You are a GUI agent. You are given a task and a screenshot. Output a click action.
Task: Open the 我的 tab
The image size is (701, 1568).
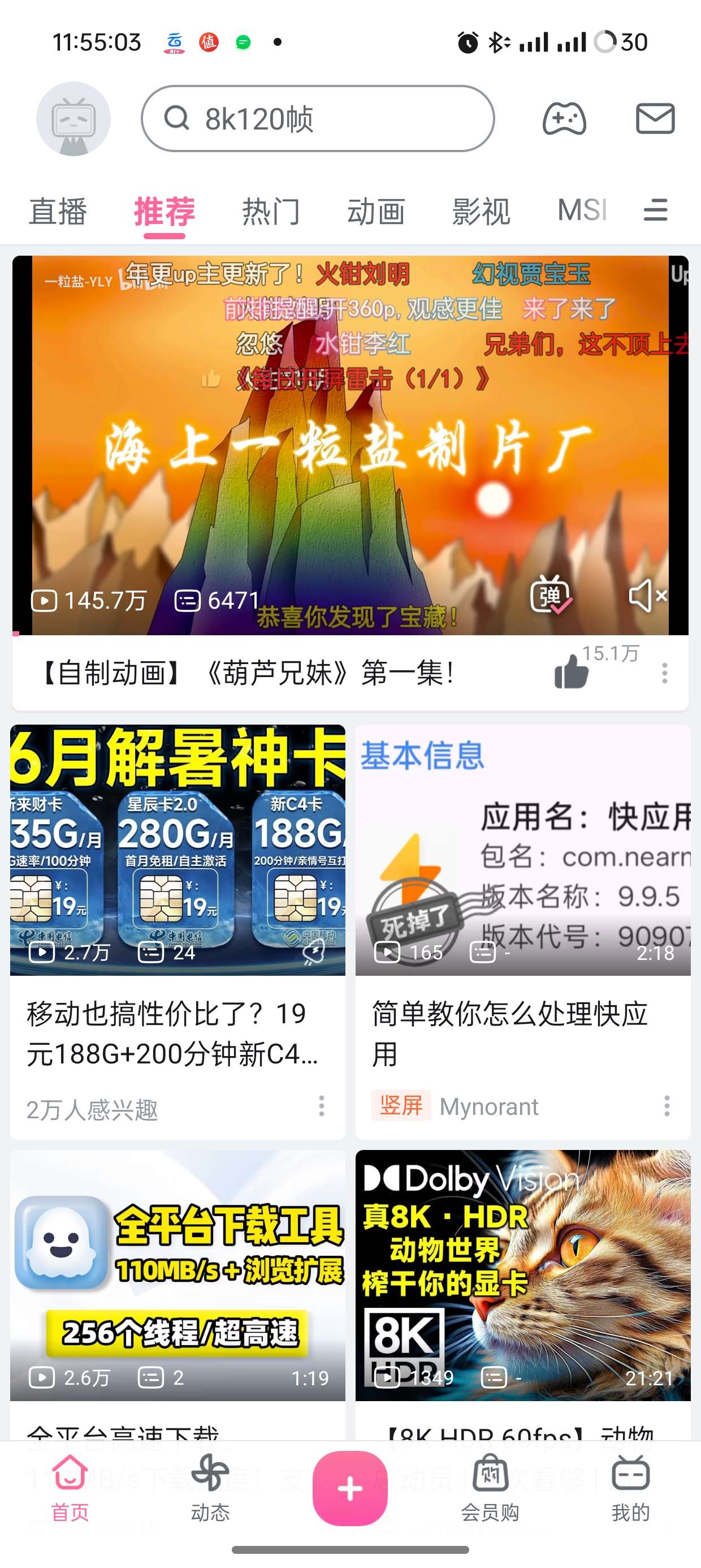[630, 1487]
